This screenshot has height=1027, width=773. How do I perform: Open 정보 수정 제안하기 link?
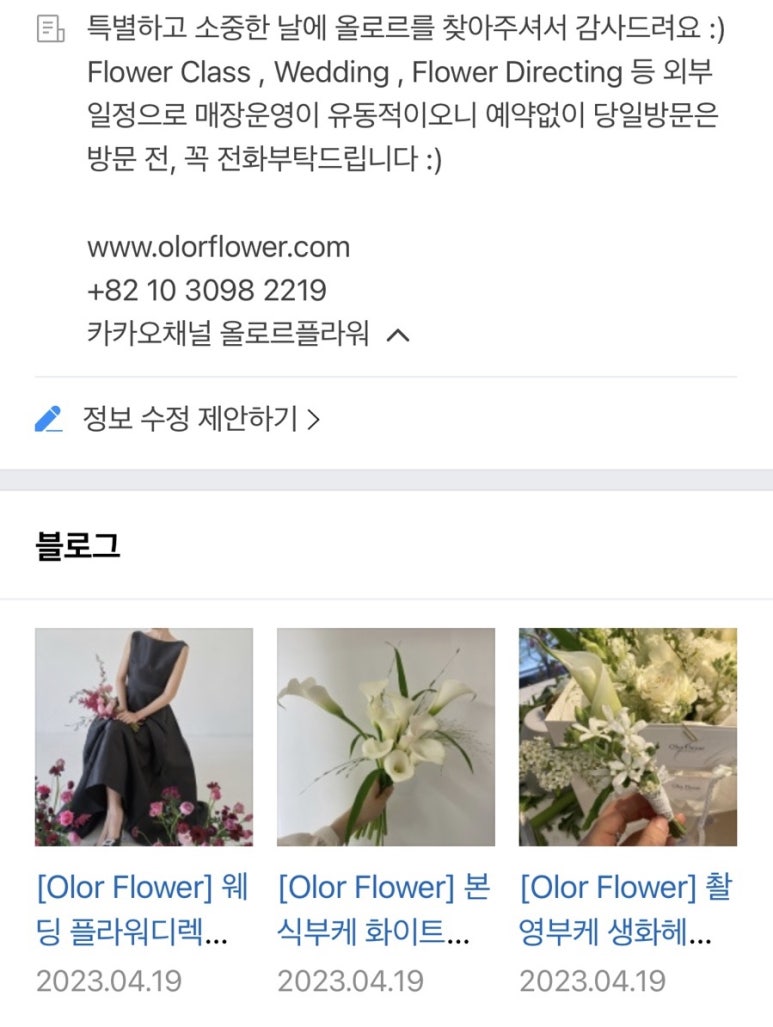click(x=200, y=418)
